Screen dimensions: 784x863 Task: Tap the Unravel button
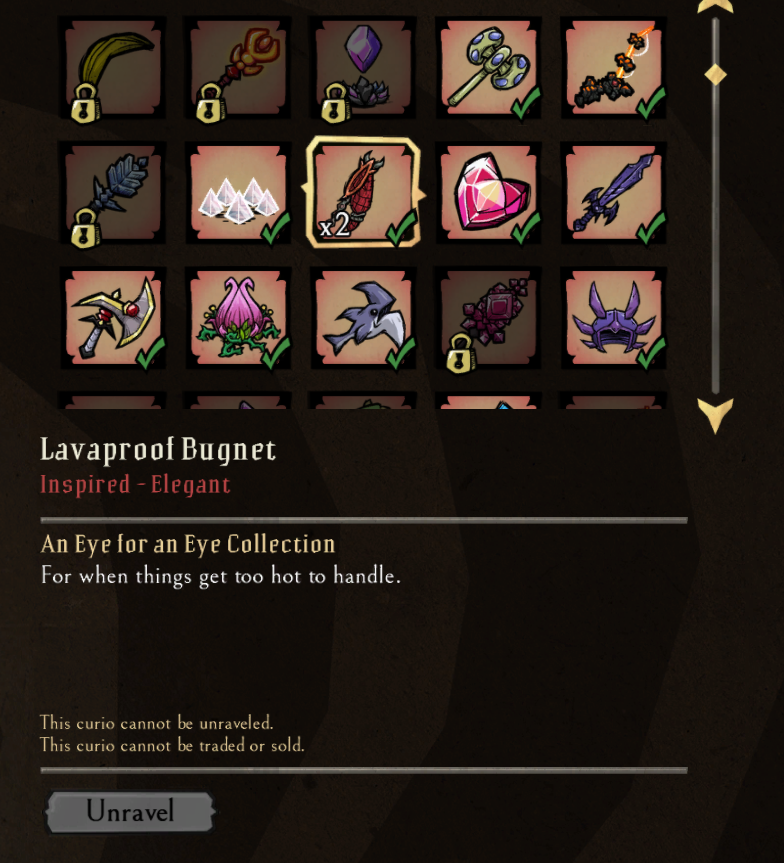point(130,812)
